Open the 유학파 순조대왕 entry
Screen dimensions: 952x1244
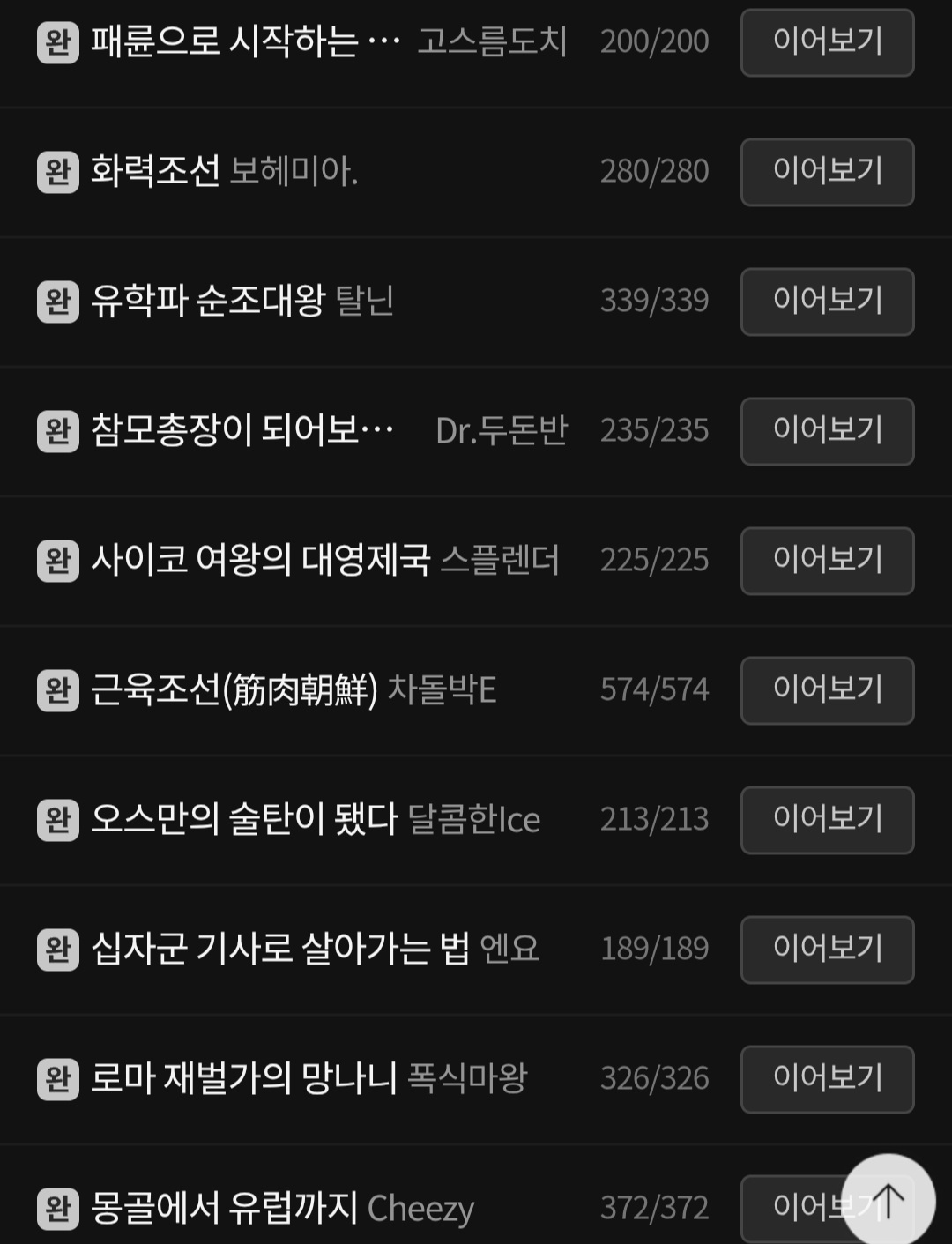pyautogui.click(x=208, y=301)
